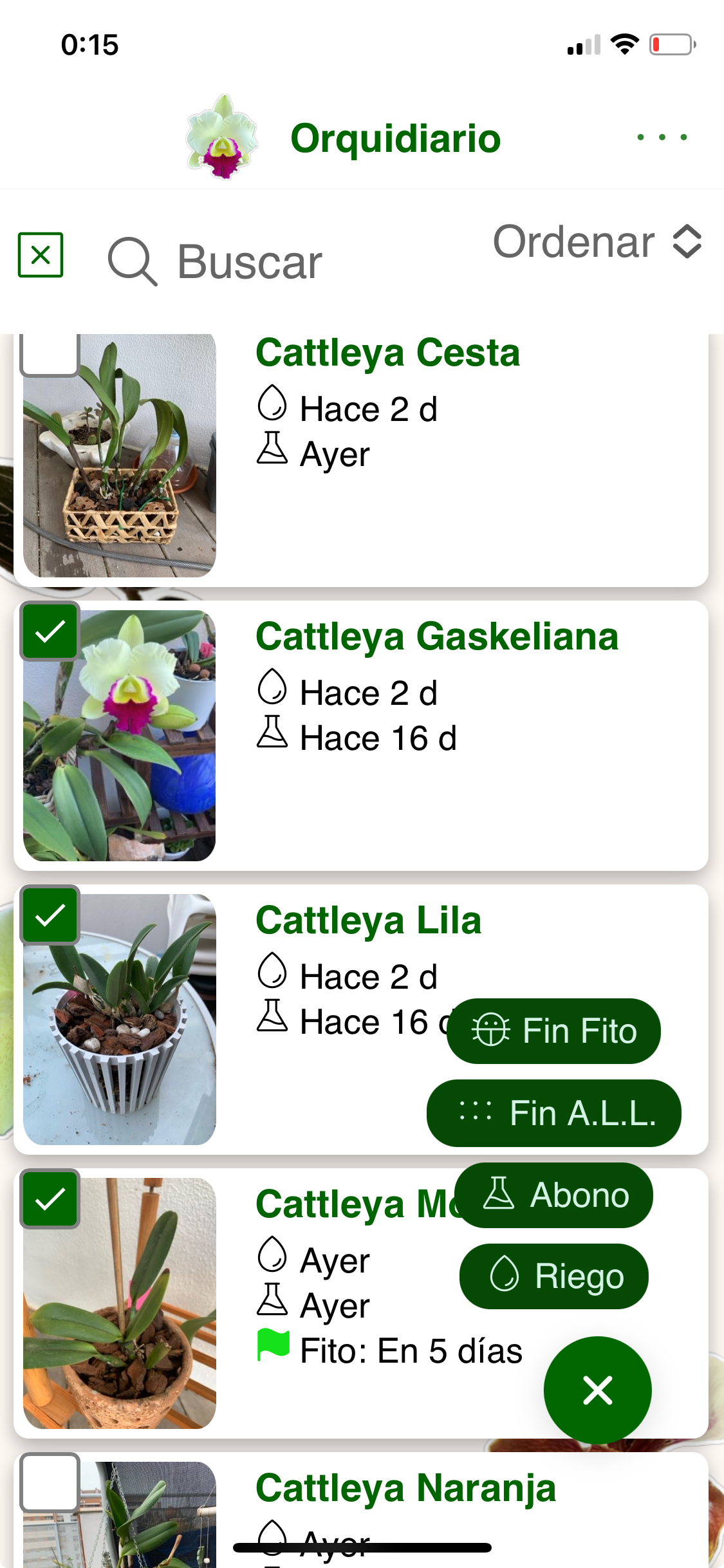Select the Cattleya Naranja checkbox
This screenshot has width=724, height=1568.
[x=50, y=1482]
